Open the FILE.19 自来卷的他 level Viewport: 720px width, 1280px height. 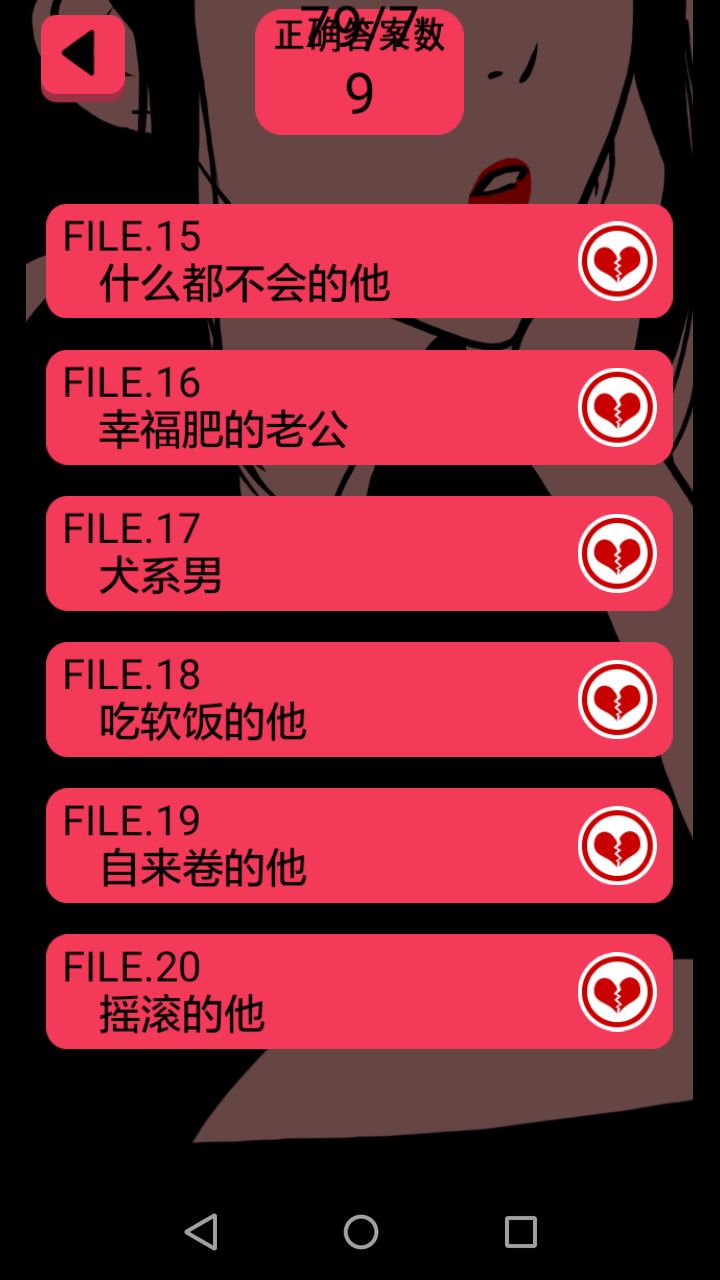pyautogui.click(x=300, y=845)
